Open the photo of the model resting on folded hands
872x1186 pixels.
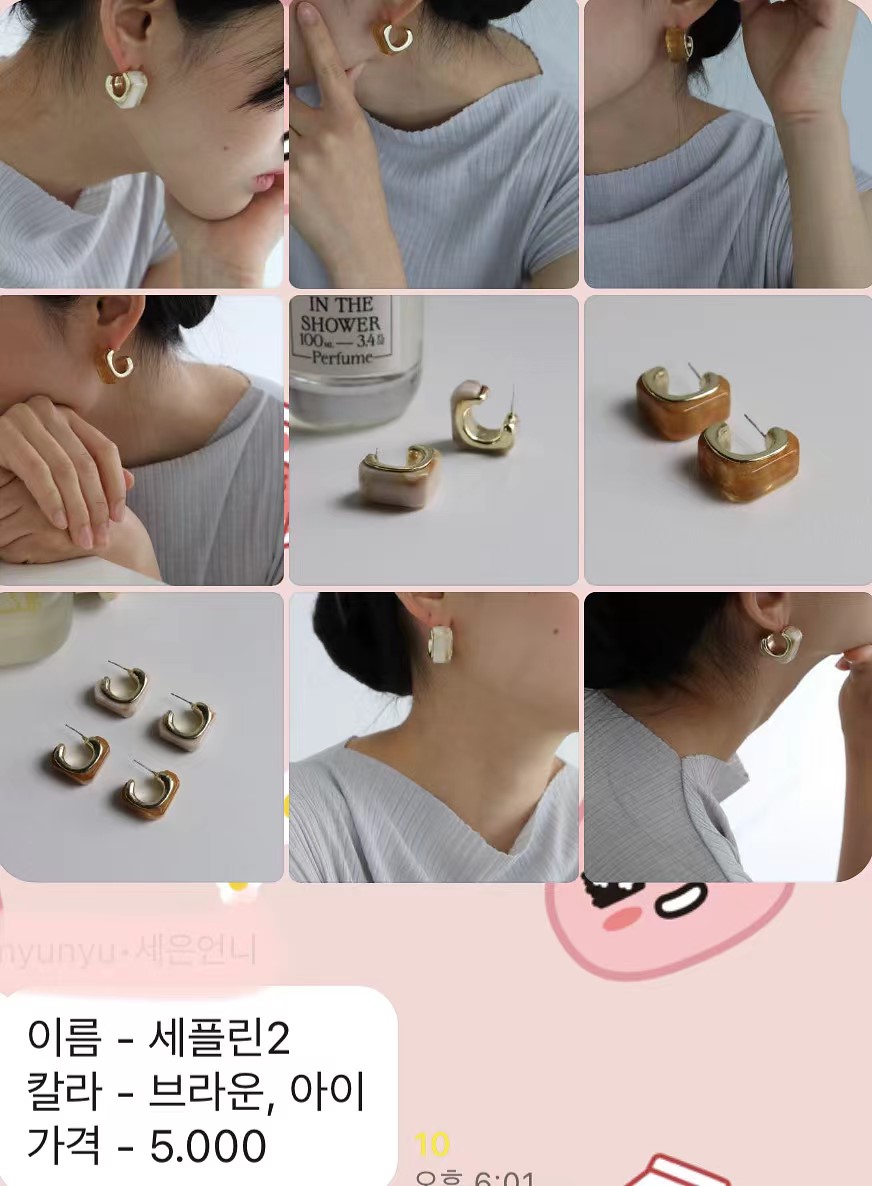point(141,440)
